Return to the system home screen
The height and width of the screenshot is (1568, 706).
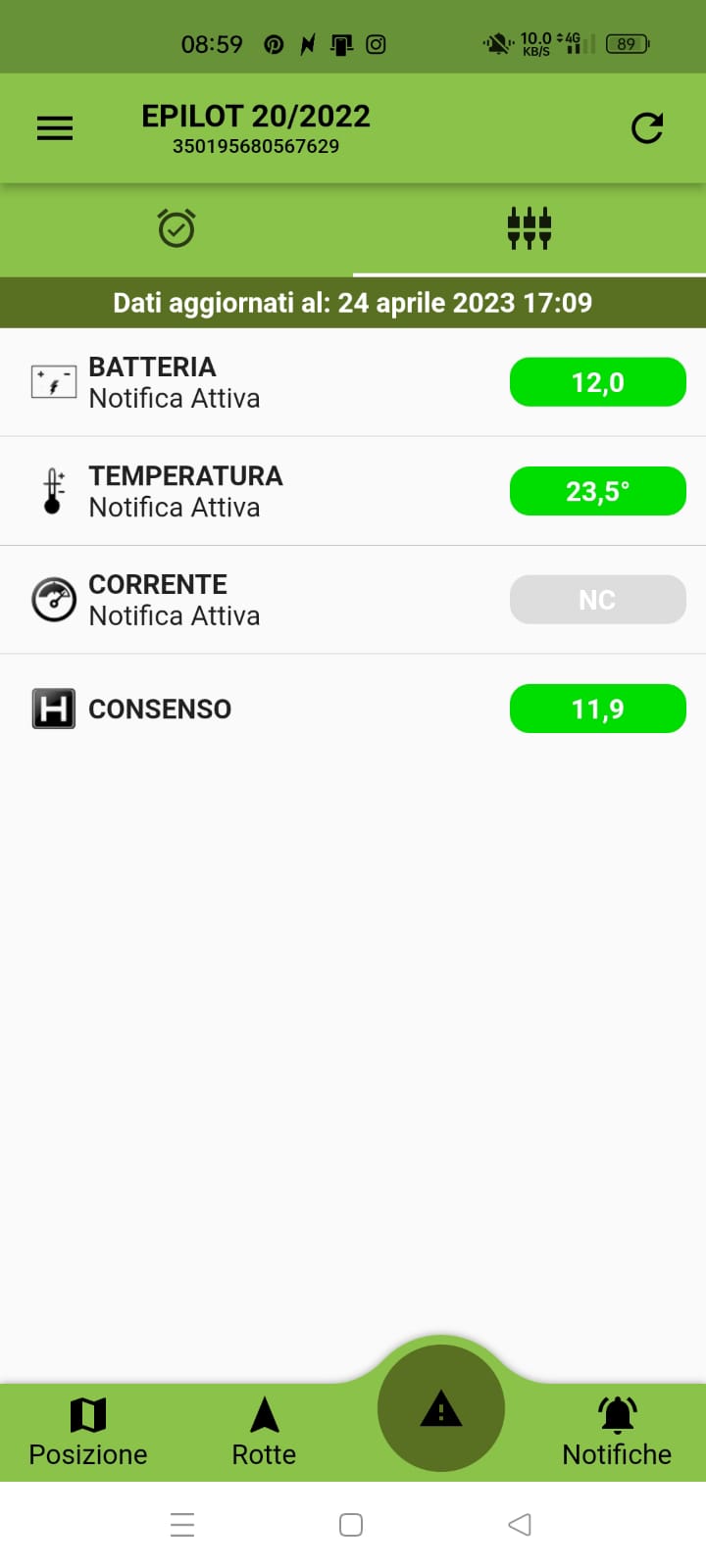[x=351, y=1525]
